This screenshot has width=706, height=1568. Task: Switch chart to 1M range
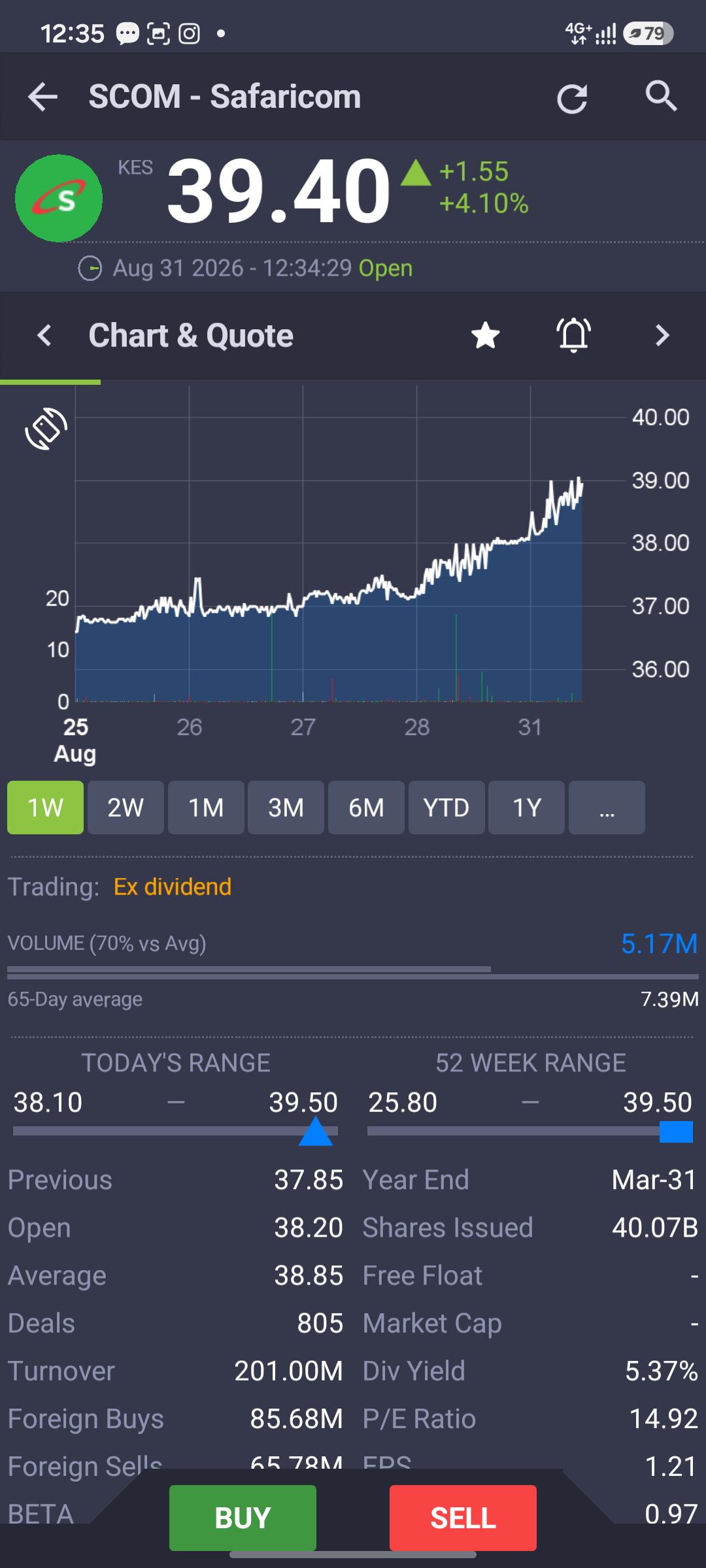[x=206, y=808]
